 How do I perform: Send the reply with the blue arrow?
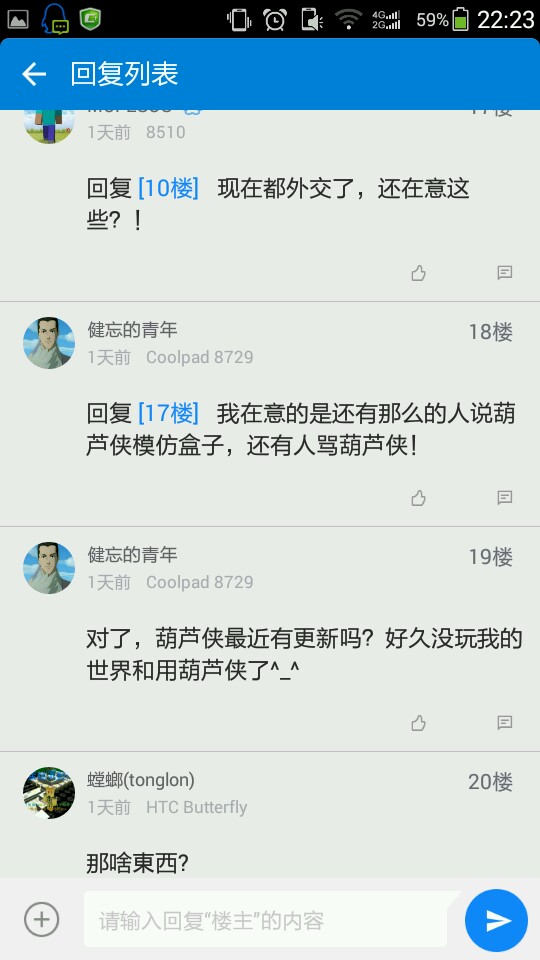pyautogui.click(x=497, y=920)
